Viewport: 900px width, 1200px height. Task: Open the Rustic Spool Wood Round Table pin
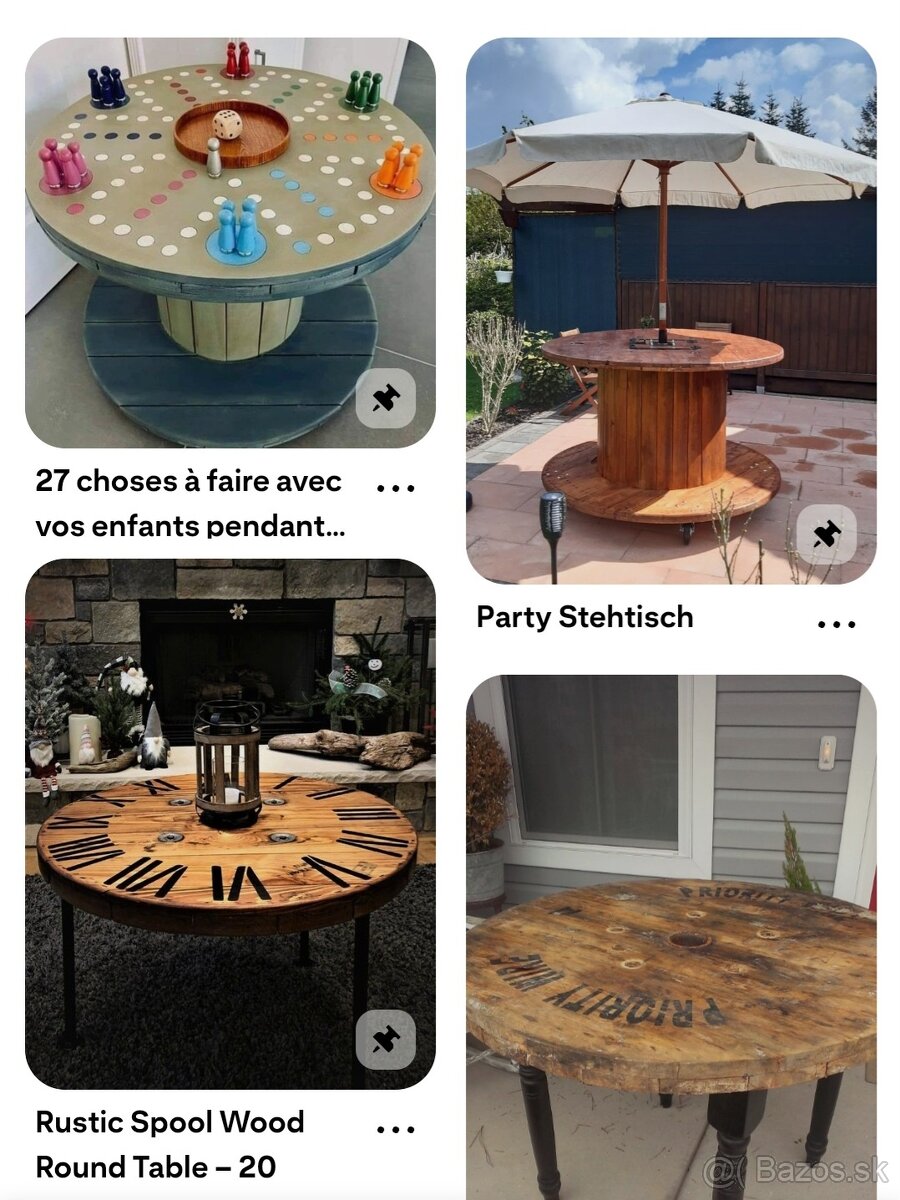click(x=230, y=820)
